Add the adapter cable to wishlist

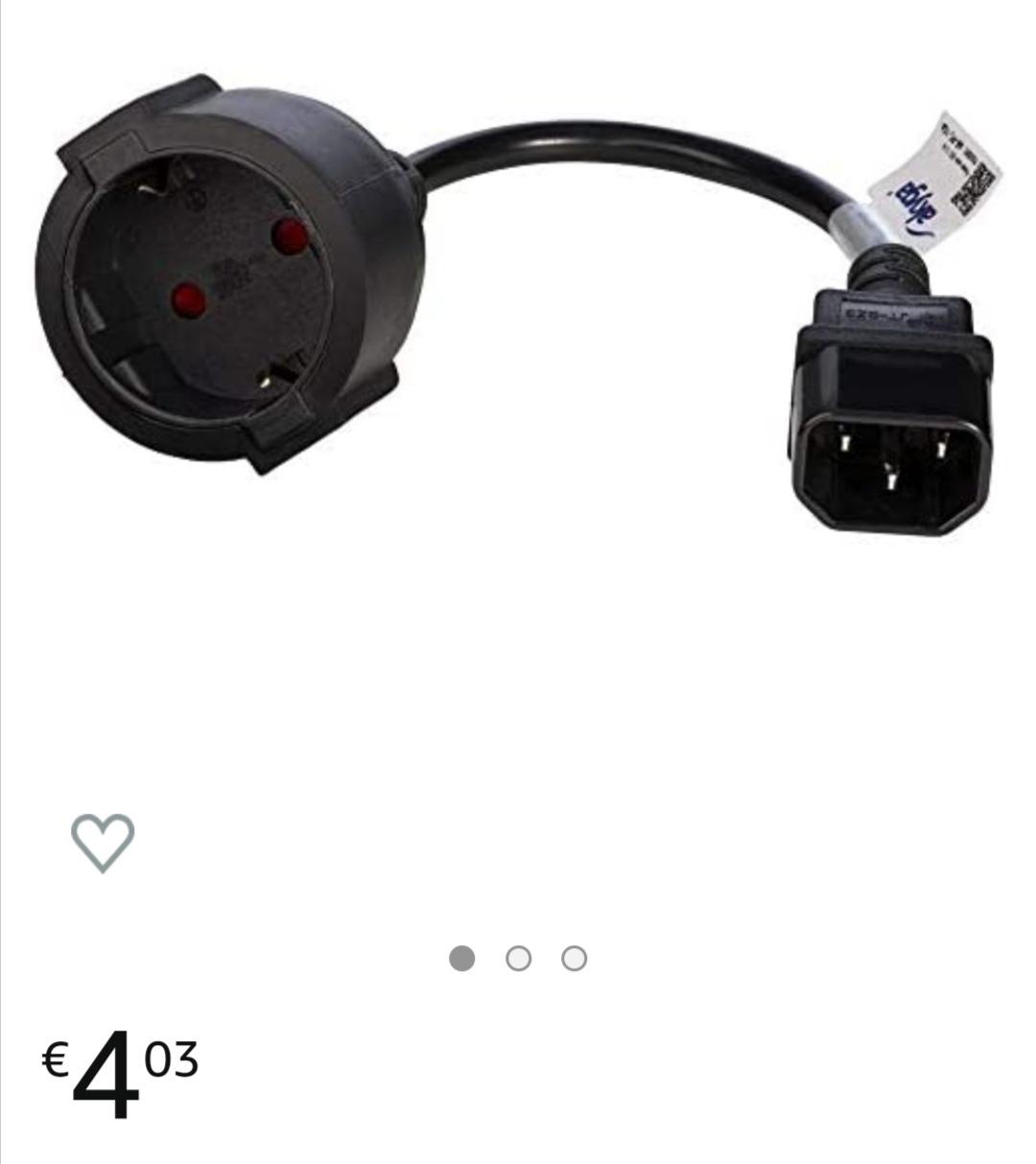coord(103,843)
